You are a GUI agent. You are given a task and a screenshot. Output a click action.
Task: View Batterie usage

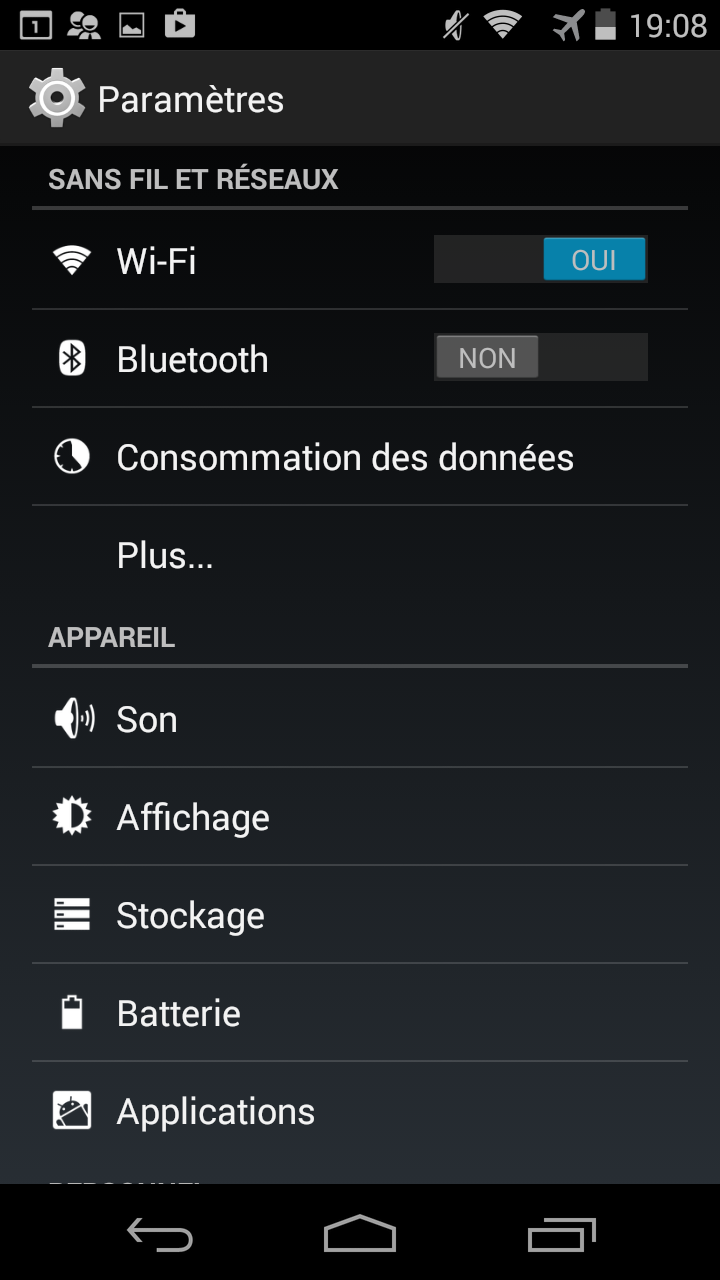[x=178, y=1013]
